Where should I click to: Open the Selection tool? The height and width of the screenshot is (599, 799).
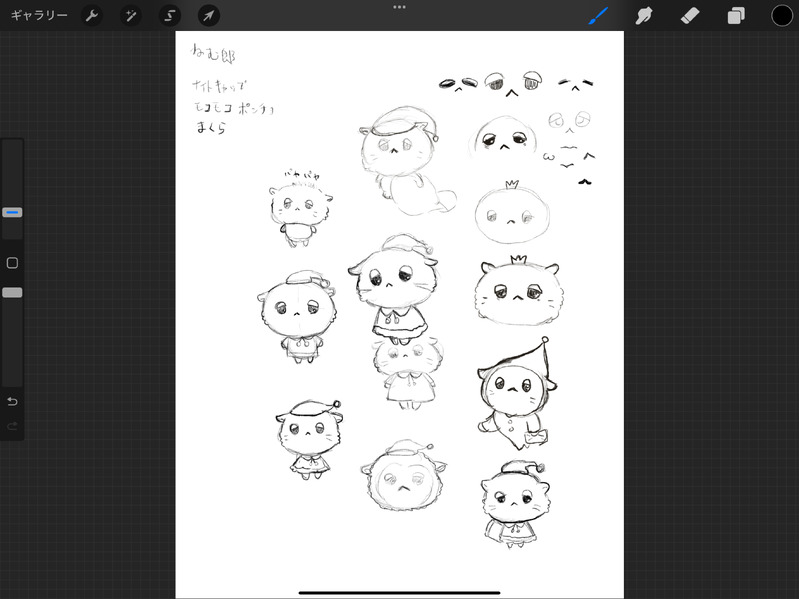click(170, 16)
